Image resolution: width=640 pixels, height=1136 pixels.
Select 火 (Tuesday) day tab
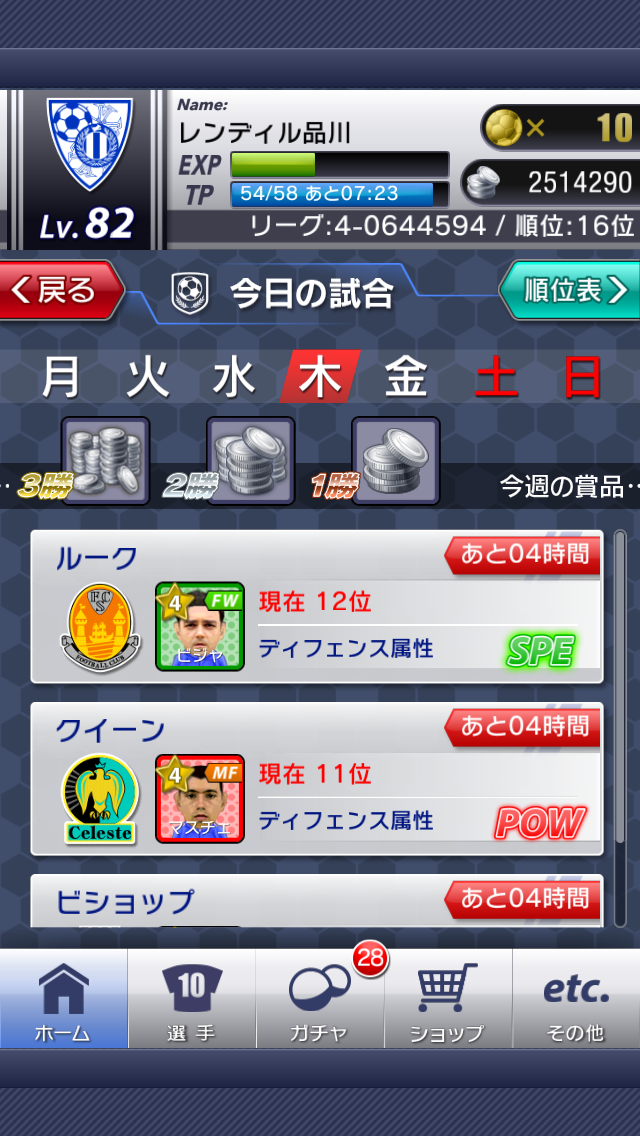click(x=148, y=378)
